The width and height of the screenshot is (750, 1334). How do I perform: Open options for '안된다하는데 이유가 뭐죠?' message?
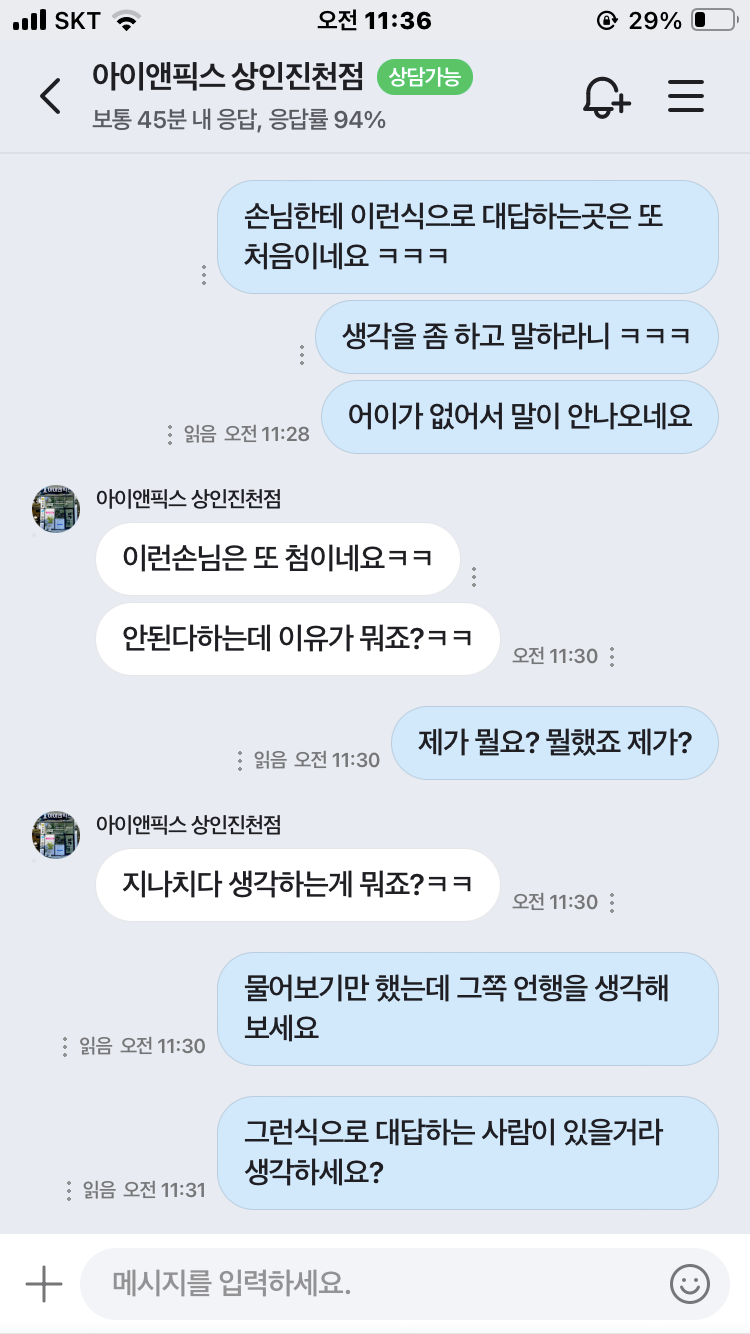tap(612, 657)
